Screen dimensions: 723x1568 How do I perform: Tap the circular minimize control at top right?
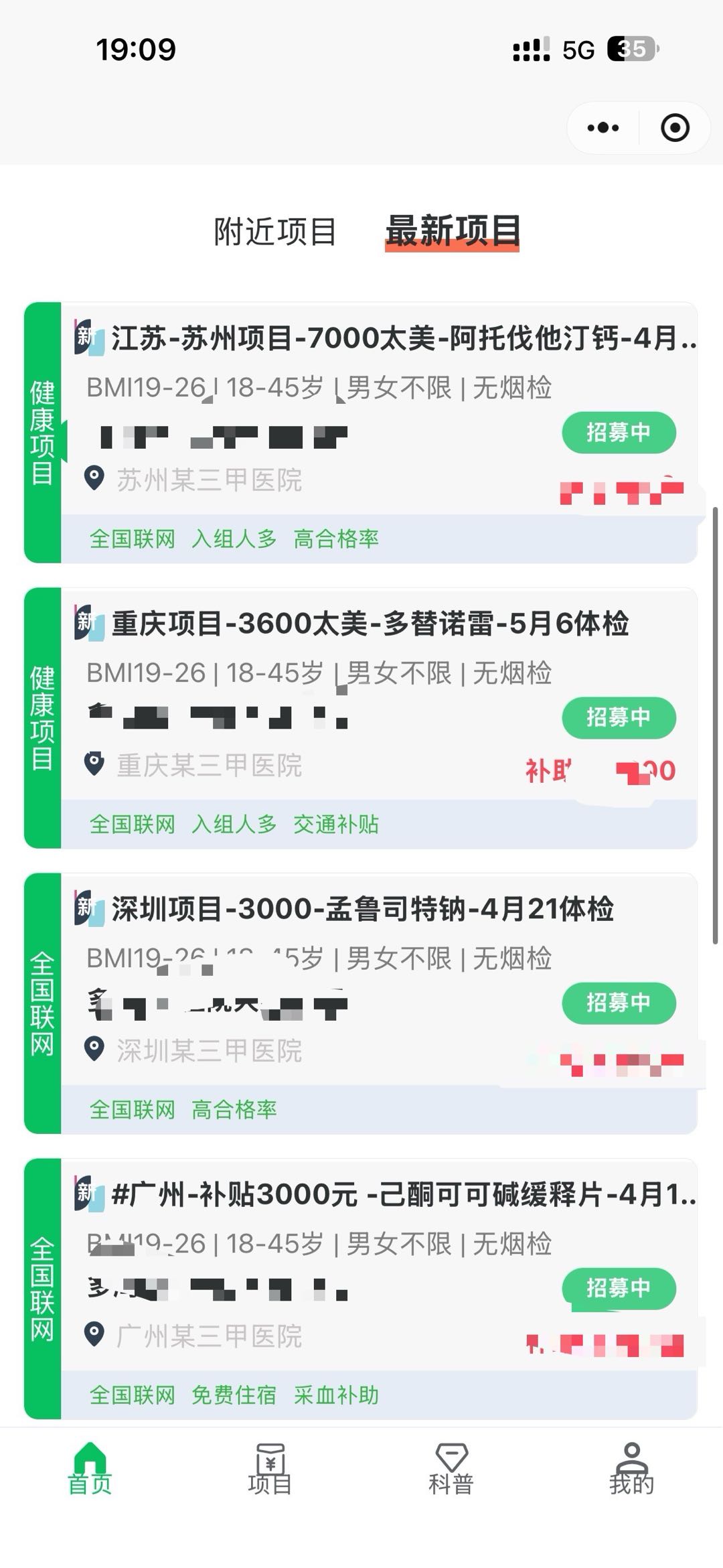pyautogui.click(x=676, y=127)
